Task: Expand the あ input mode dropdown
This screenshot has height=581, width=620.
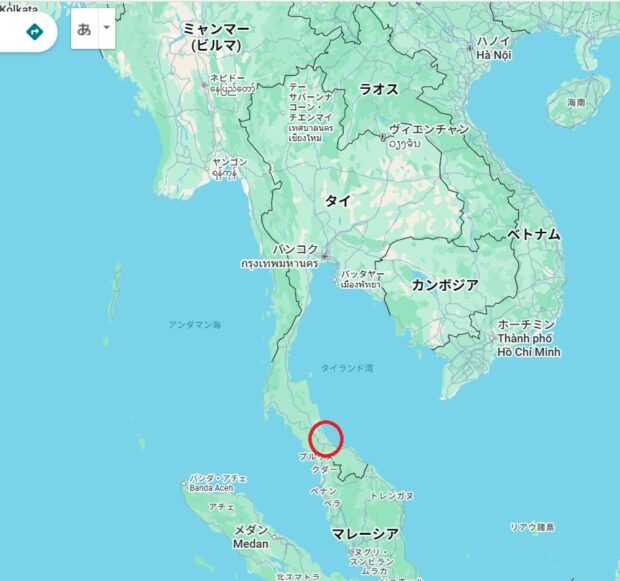Action: (106, 30)
